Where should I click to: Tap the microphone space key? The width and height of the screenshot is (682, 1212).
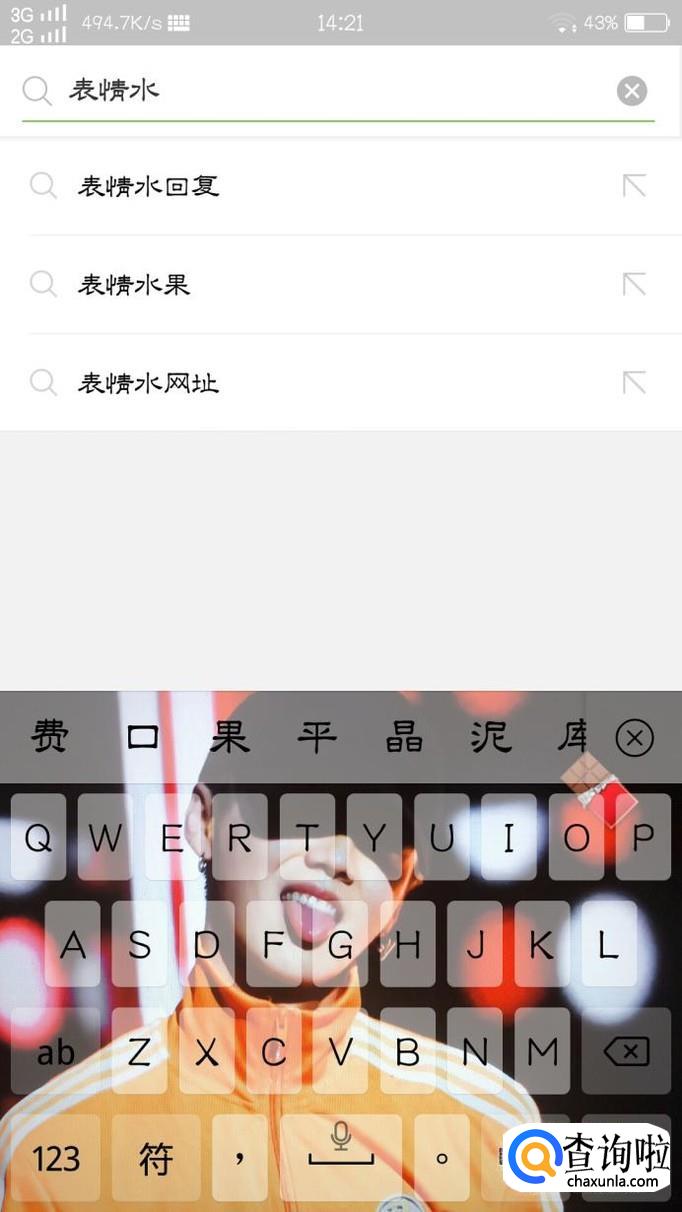coord(341,1158)
